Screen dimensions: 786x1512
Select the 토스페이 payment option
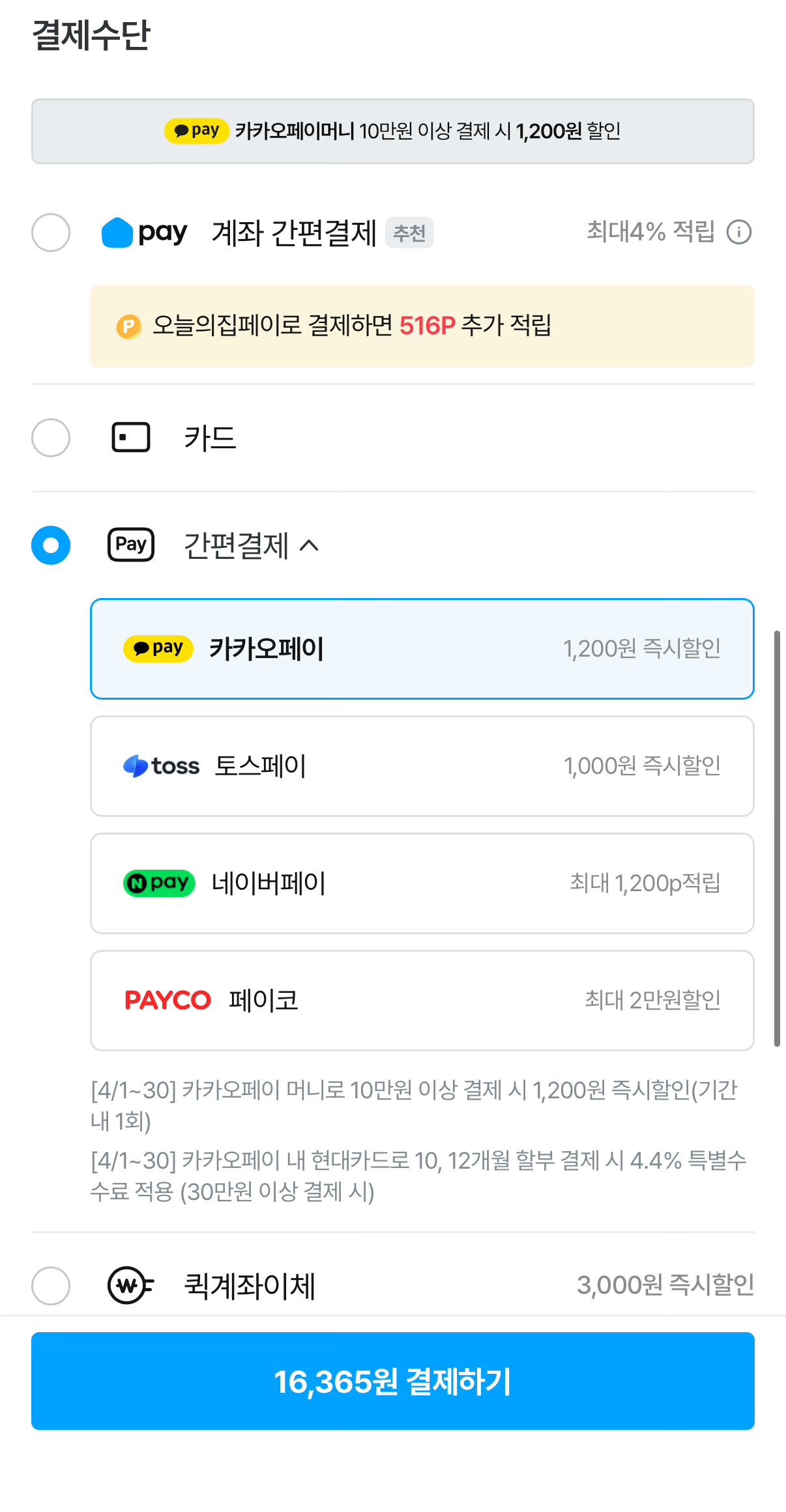[422, 765]
